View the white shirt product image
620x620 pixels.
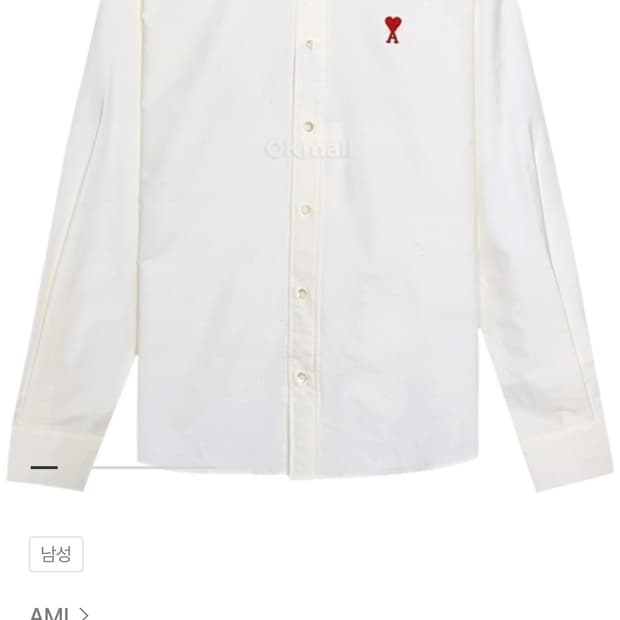click(310, 240)
